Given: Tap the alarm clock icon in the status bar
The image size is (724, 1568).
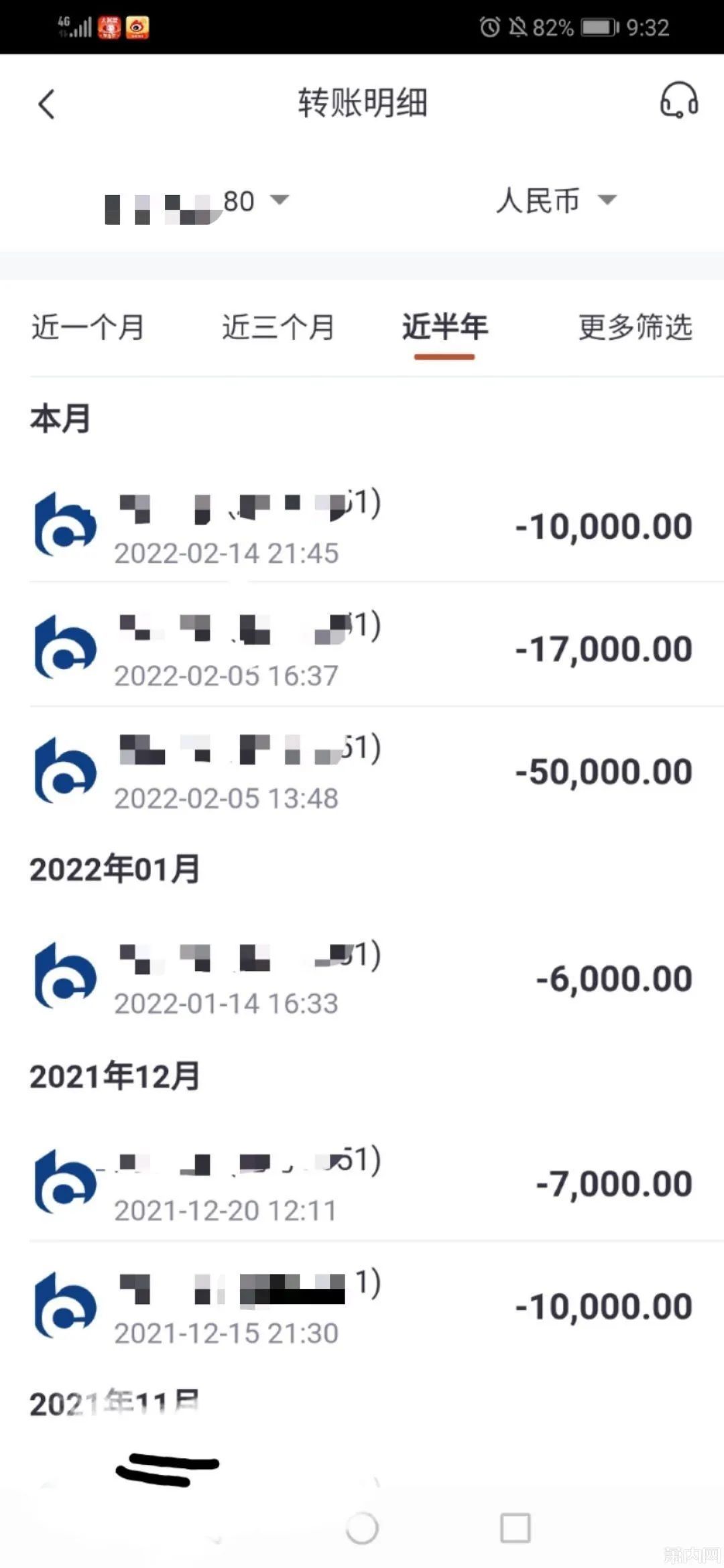Looking at the screenshot, I should [x=490, y=27].
